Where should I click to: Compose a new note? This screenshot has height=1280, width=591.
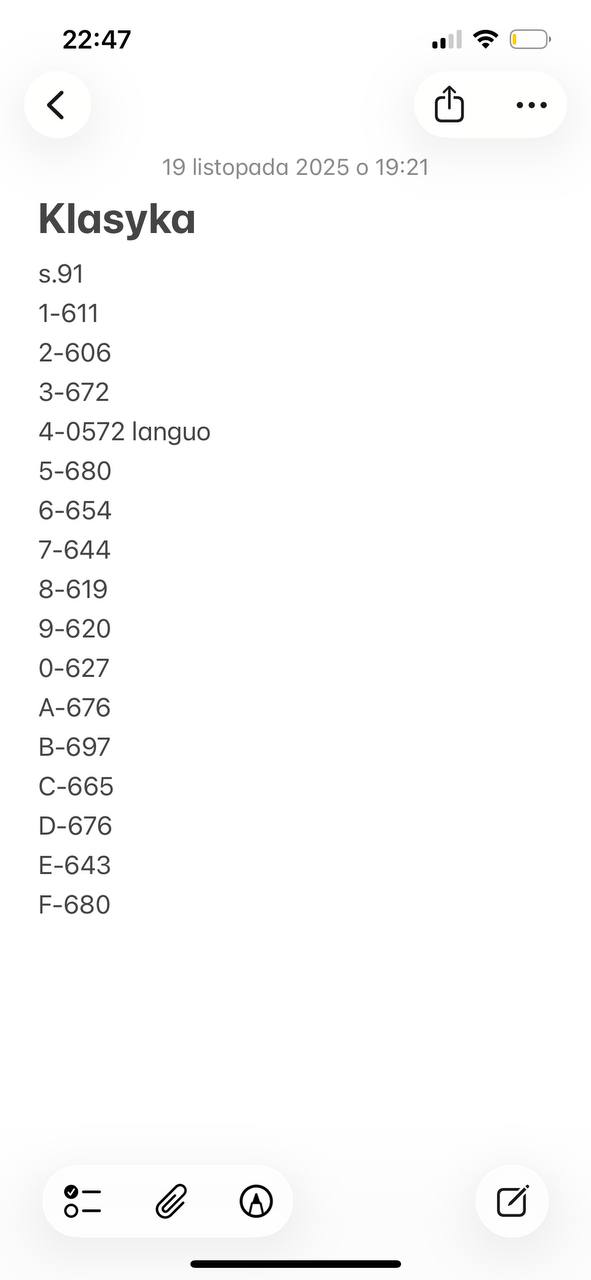(512, 1200)
